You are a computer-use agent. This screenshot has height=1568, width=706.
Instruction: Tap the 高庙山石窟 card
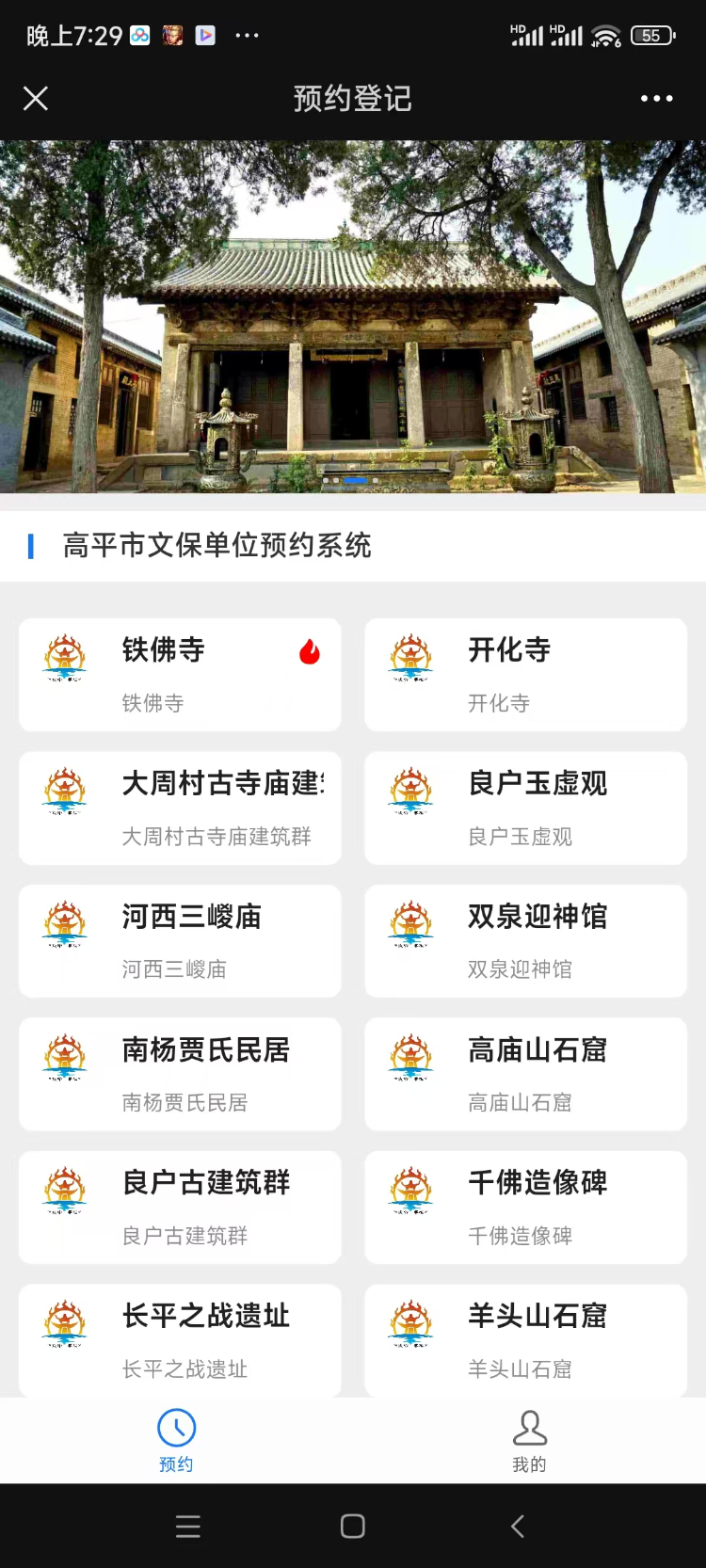525,1074
